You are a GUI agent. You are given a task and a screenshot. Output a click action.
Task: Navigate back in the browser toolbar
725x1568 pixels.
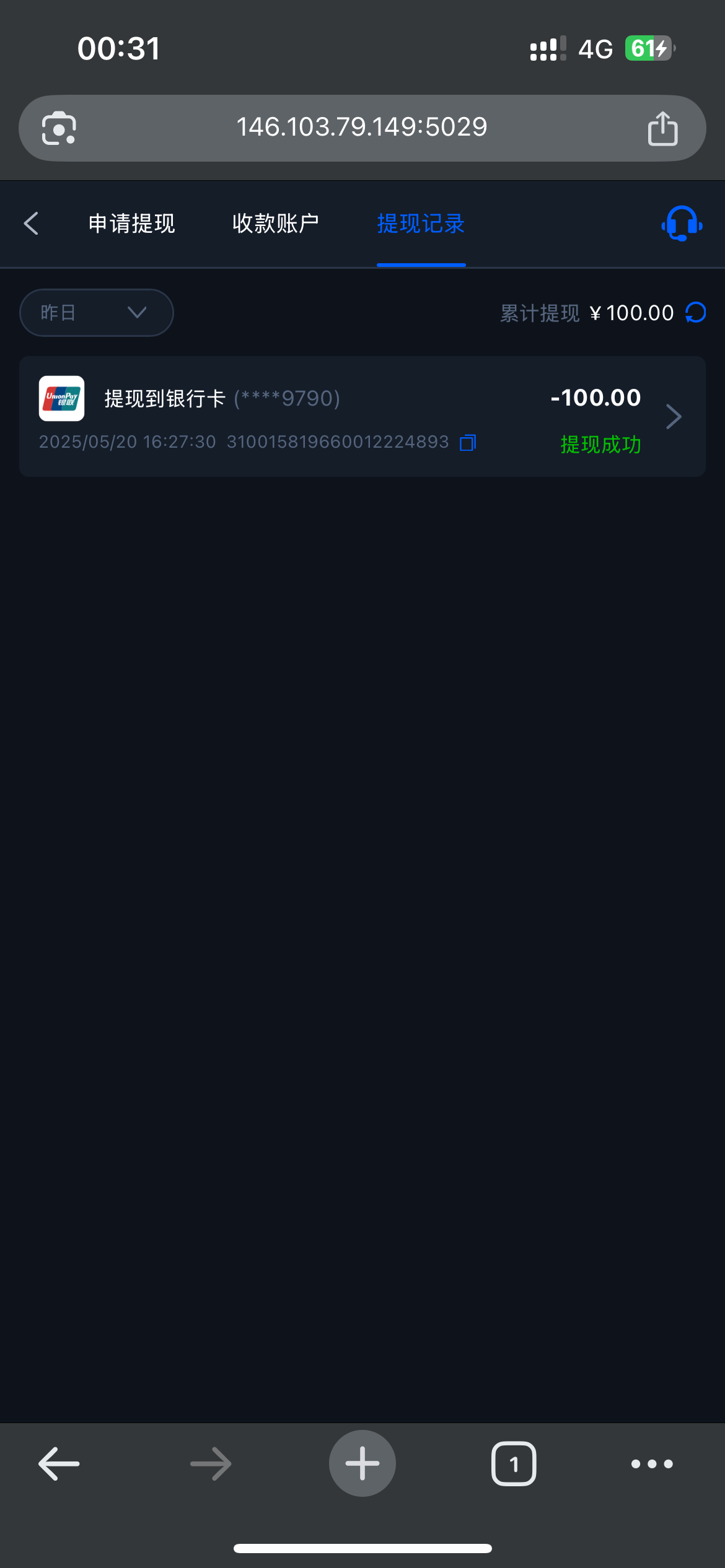point(59,1463)
